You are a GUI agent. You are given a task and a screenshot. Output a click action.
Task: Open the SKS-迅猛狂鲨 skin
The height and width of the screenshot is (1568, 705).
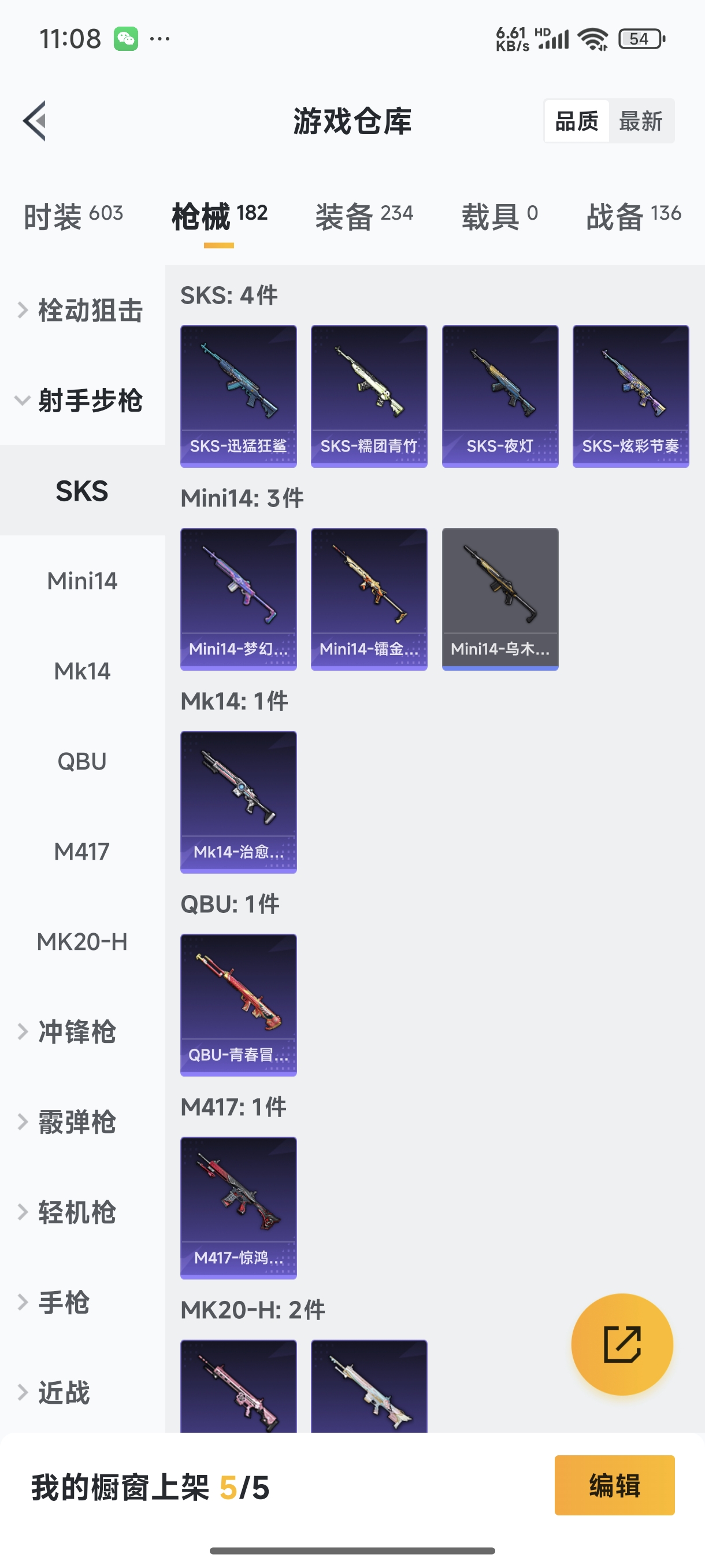click(x=239, y=395)
